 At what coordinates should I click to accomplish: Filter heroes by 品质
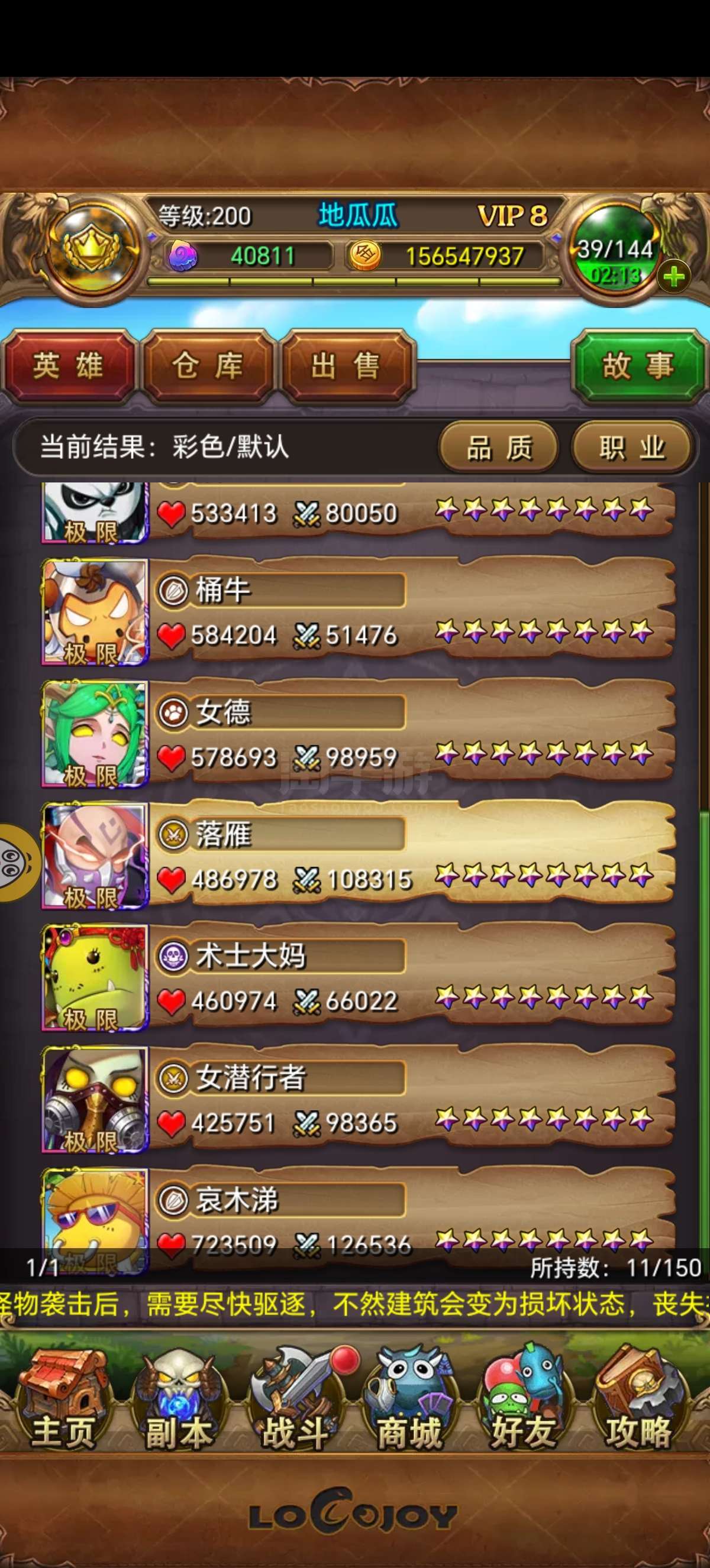[x=499, y=448]
